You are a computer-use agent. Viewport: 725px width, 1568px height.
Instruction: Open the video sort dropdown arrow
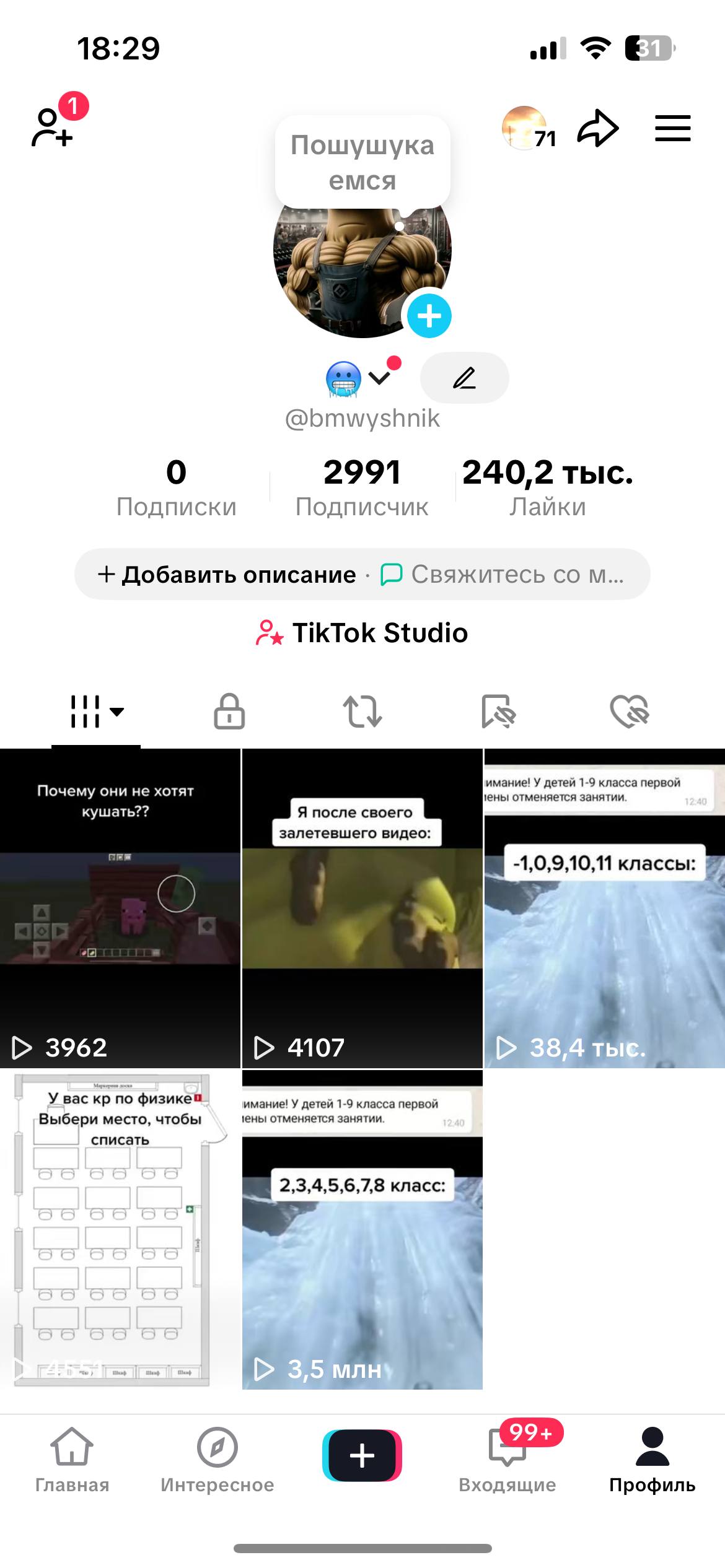point(118,712)
